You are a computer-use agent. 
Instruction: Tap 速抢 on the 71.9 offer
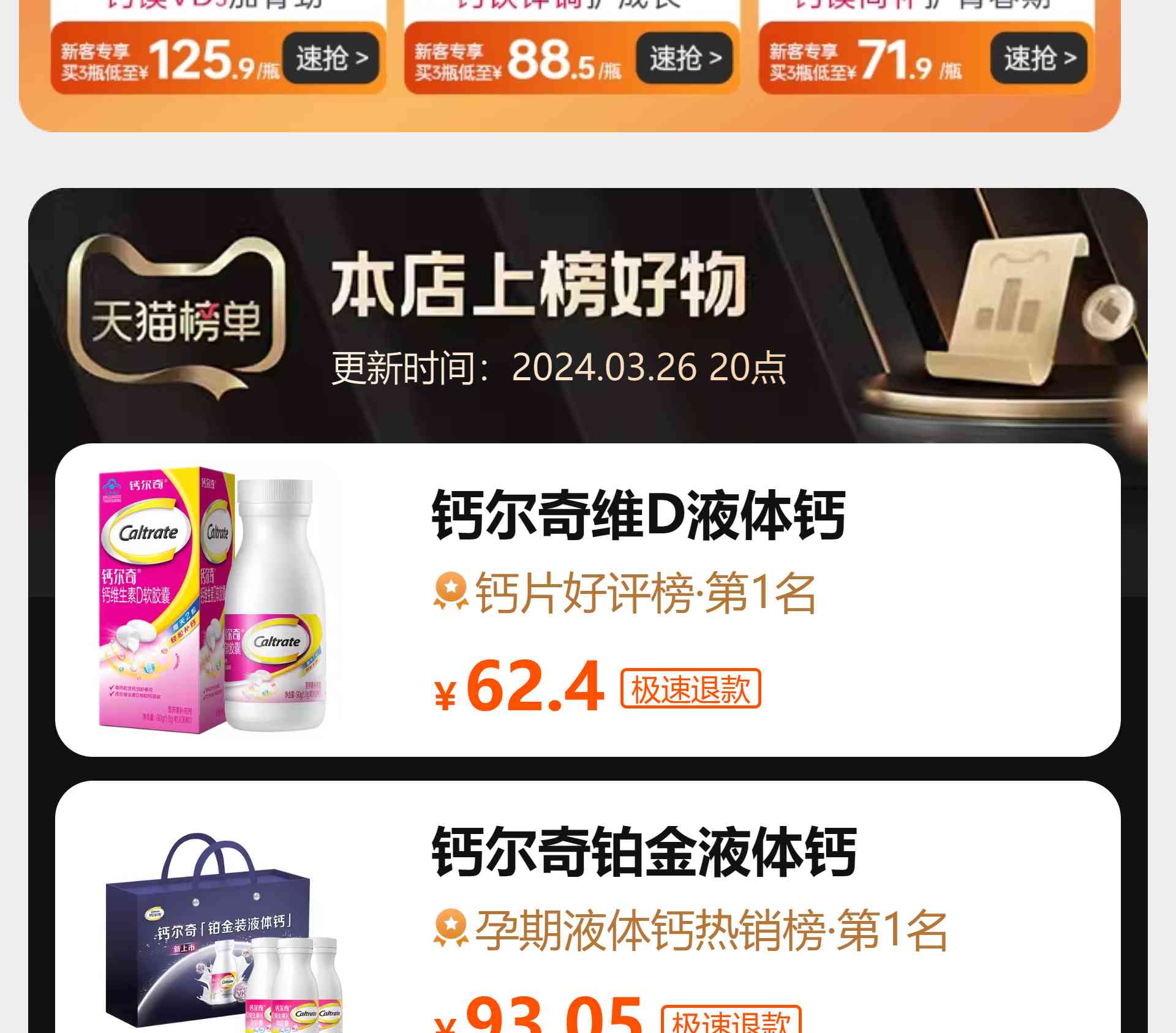[1039, 59]
